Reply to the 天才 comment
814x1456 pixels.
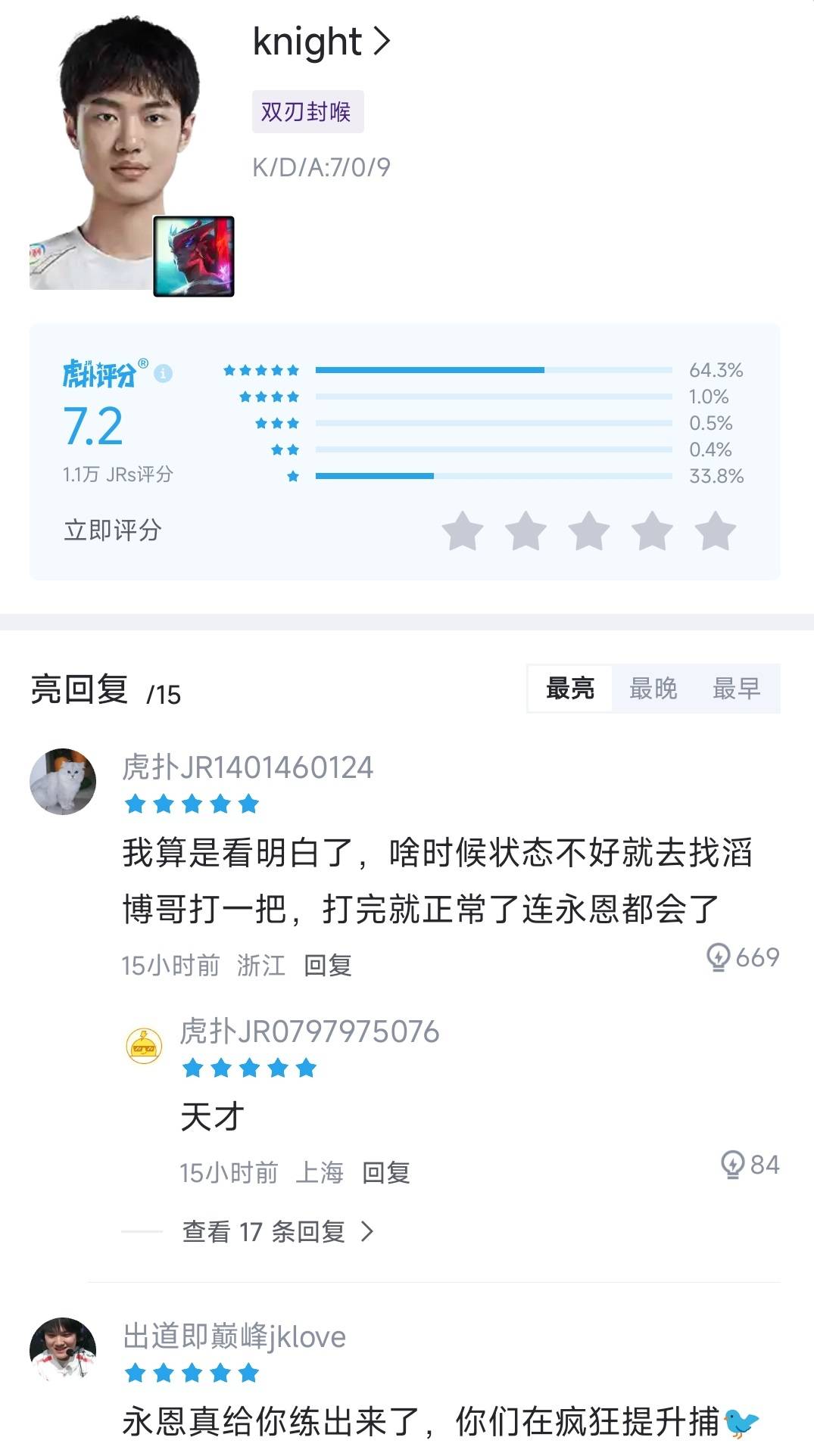386,1172
